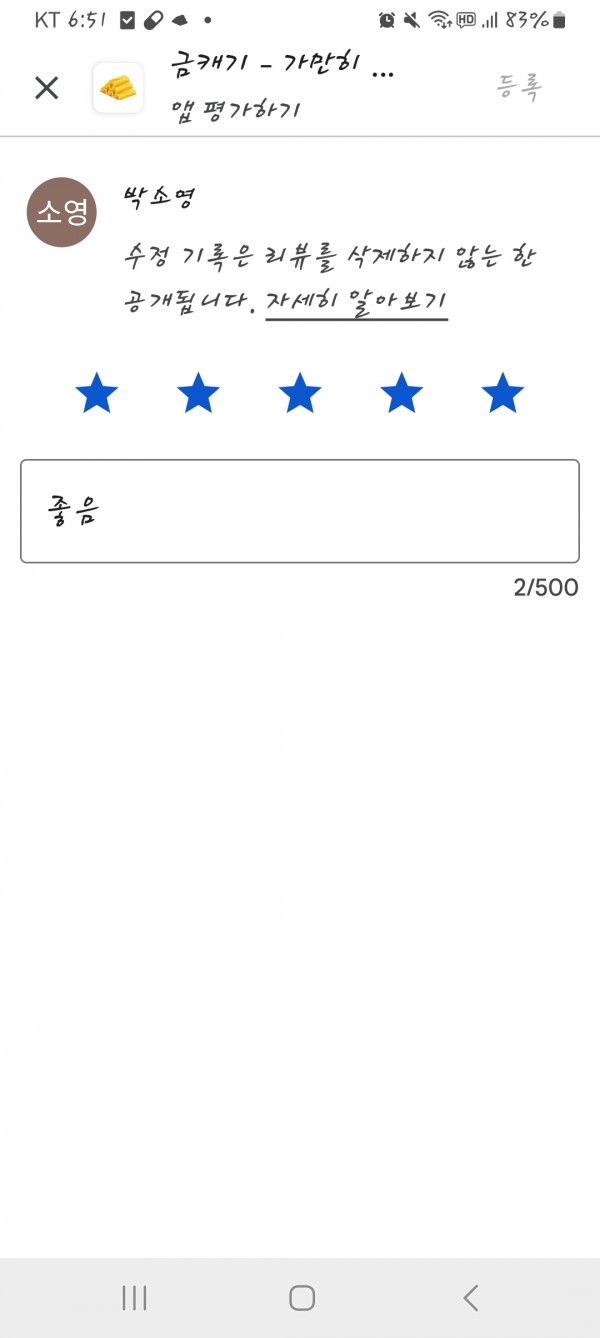Set rating to two stars
This screenshot has height=1338, width=600.
pyautogui.click(x=198, y=393)
